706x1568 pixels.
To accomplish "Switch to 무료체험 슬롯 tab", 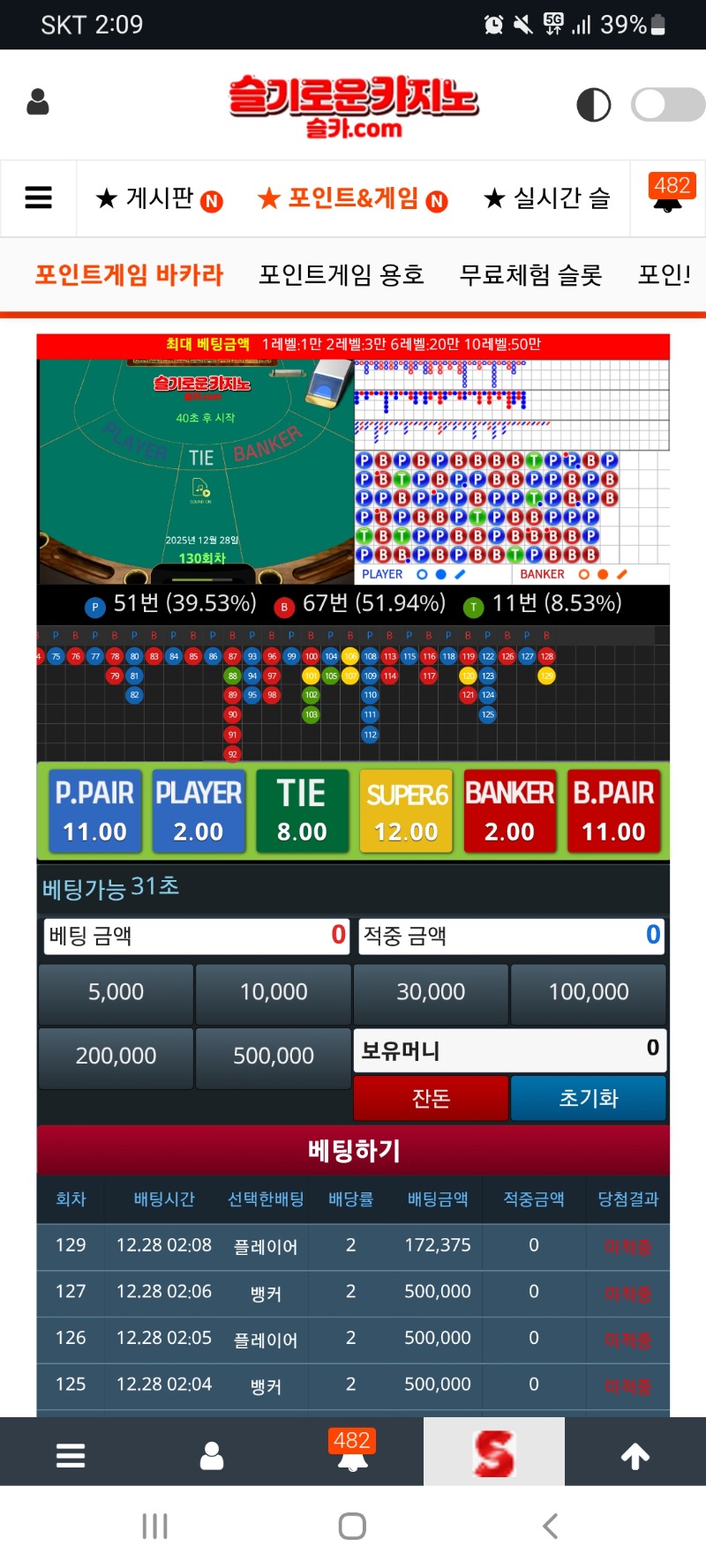I will tap(530, 275).
